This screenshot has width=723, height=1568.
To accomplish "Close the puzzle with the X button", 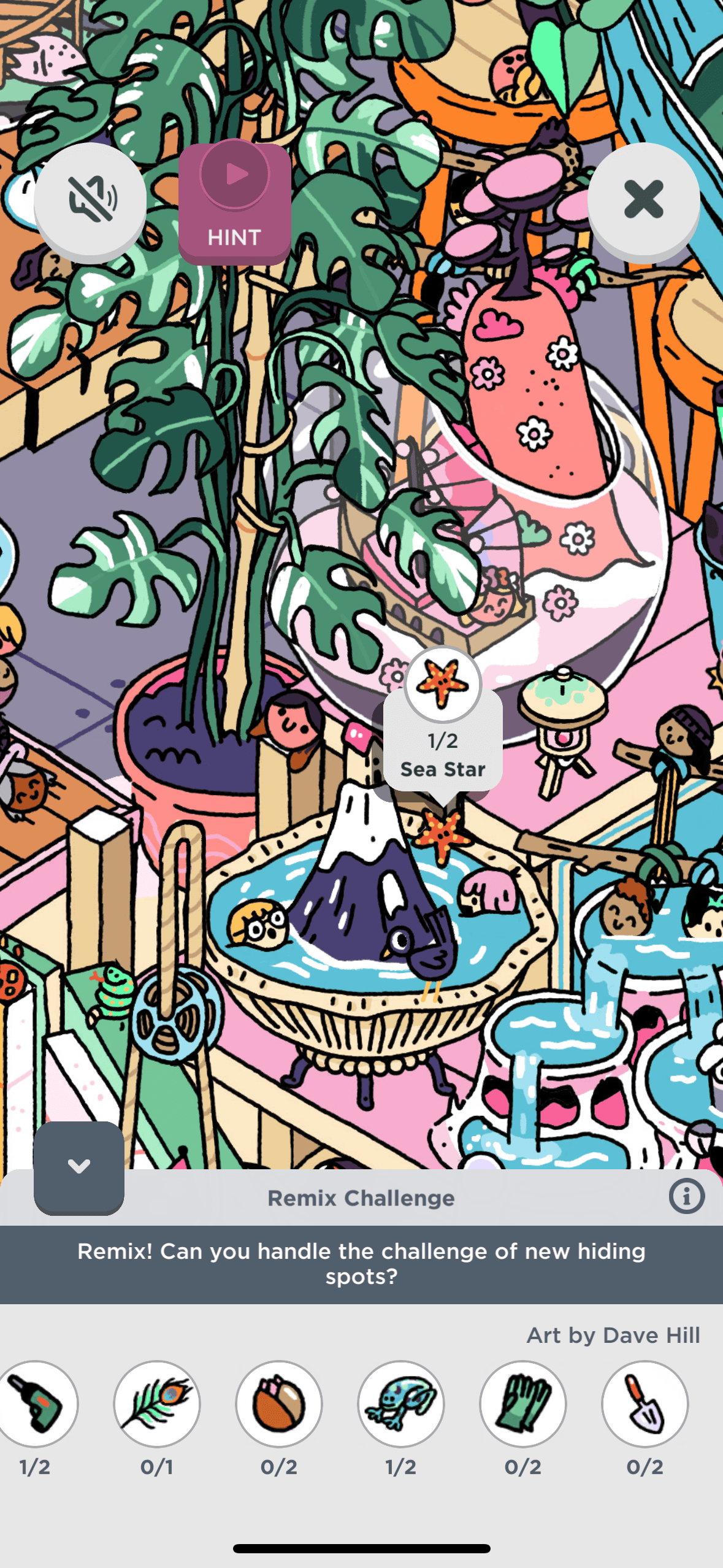I will 643,200.
